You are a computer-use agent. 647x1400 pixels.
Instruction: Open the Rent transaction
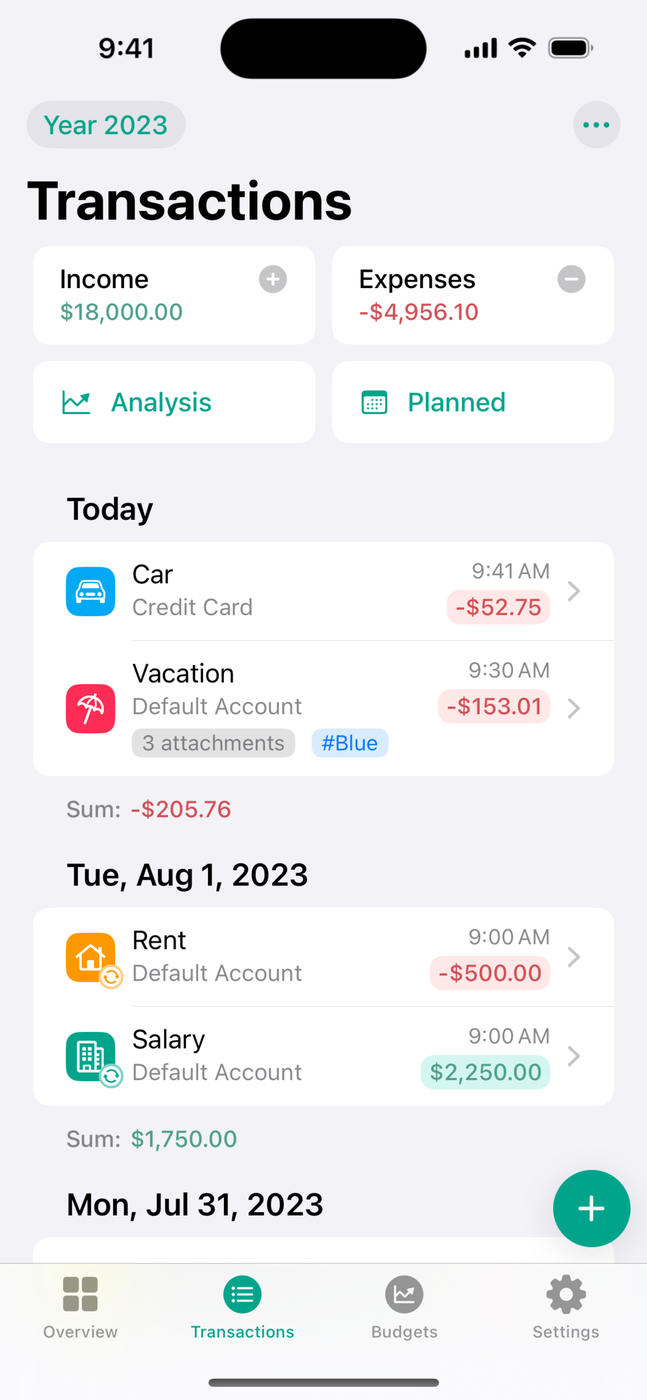coord(322,957)
